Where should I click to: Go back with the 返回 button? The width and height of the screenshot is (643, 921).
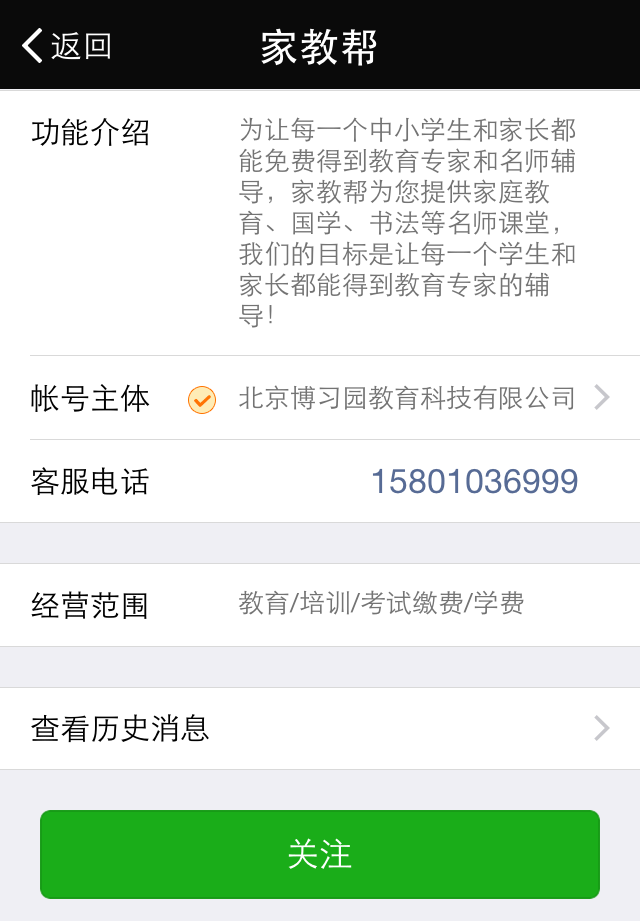pos(66,46)
